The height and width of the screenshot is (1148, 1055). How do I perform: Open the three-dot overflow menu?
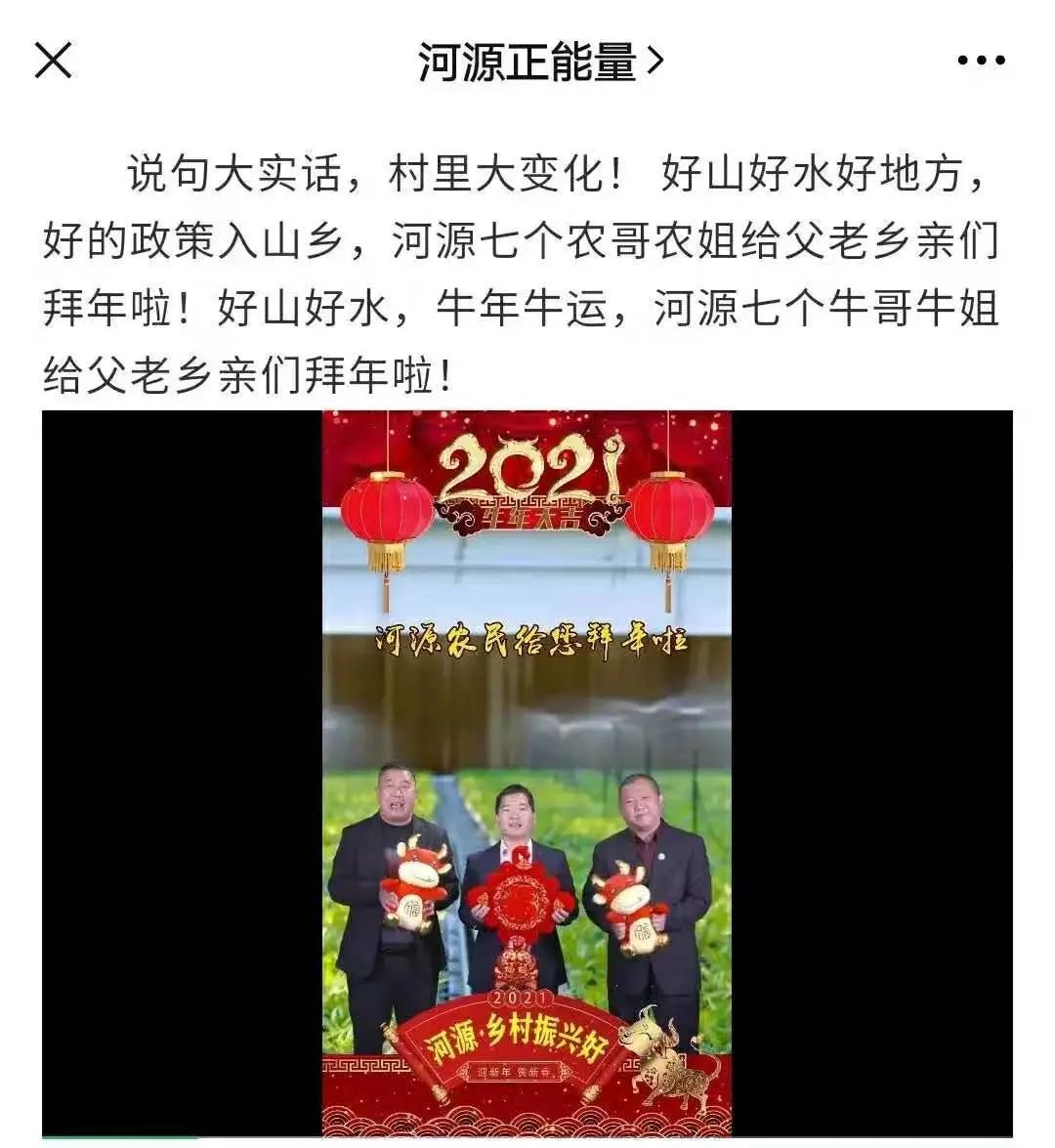point(980,62)
